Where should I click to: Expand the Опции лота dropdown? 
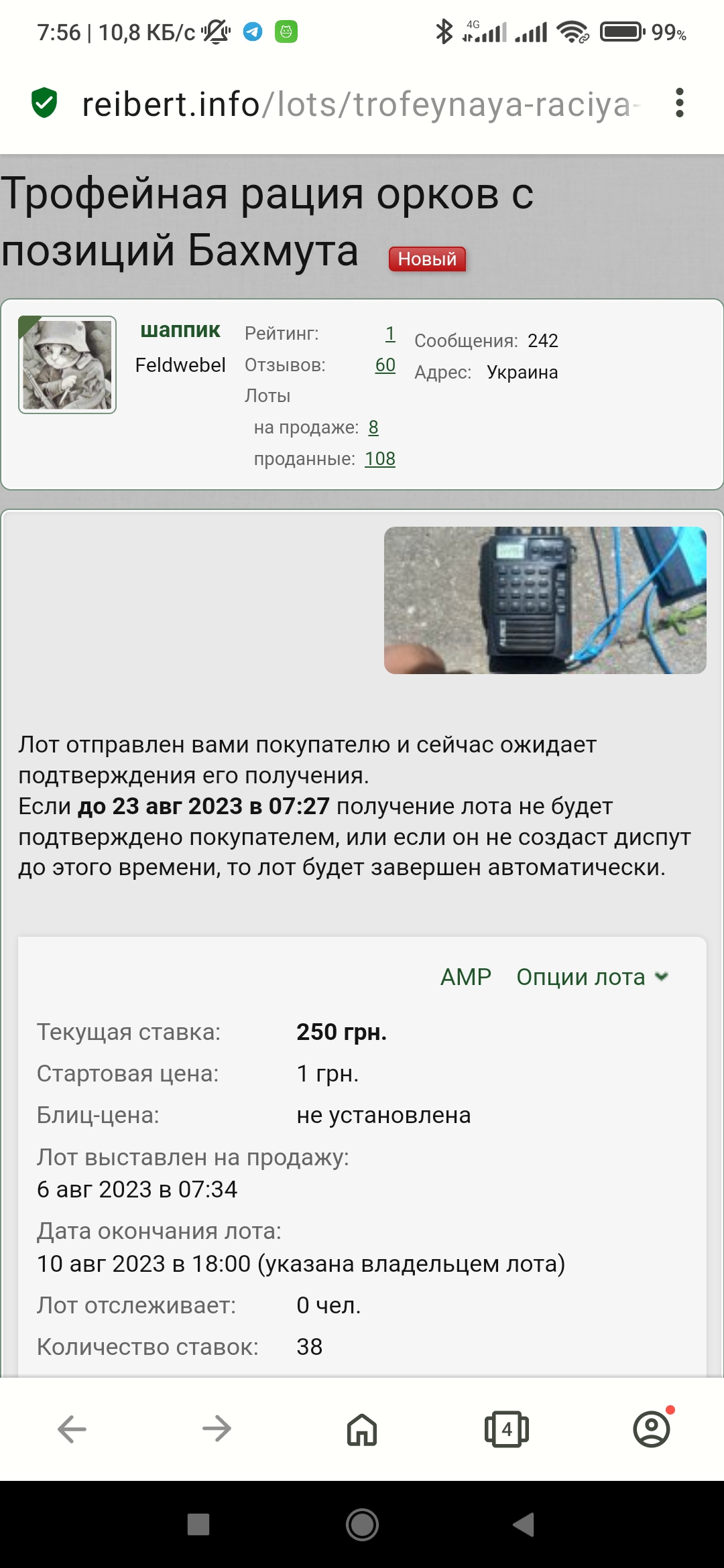click(593, 977)
